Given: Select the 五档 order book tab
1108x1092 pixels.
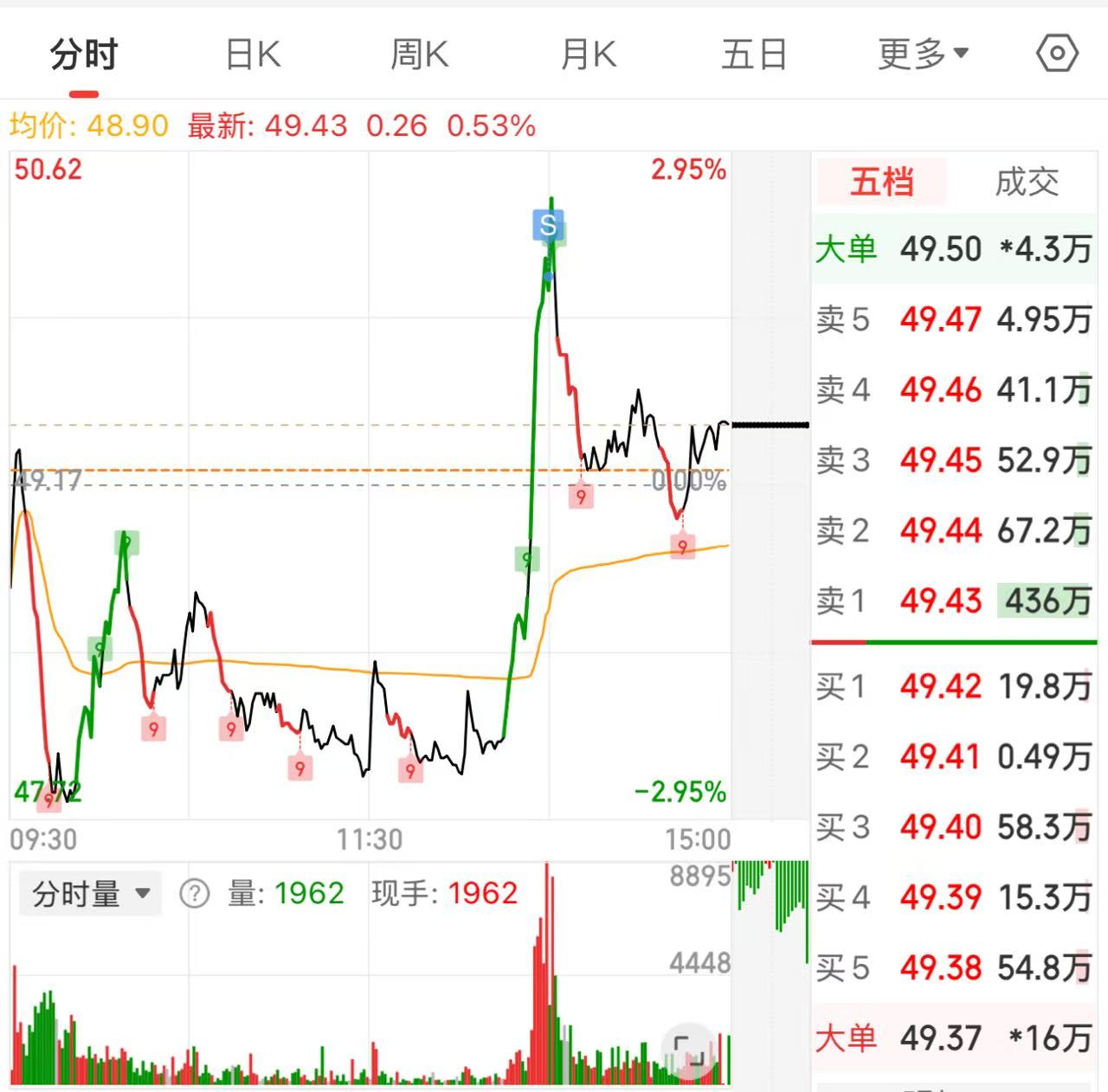Looking at the screenshot, I should coord(881,183).
